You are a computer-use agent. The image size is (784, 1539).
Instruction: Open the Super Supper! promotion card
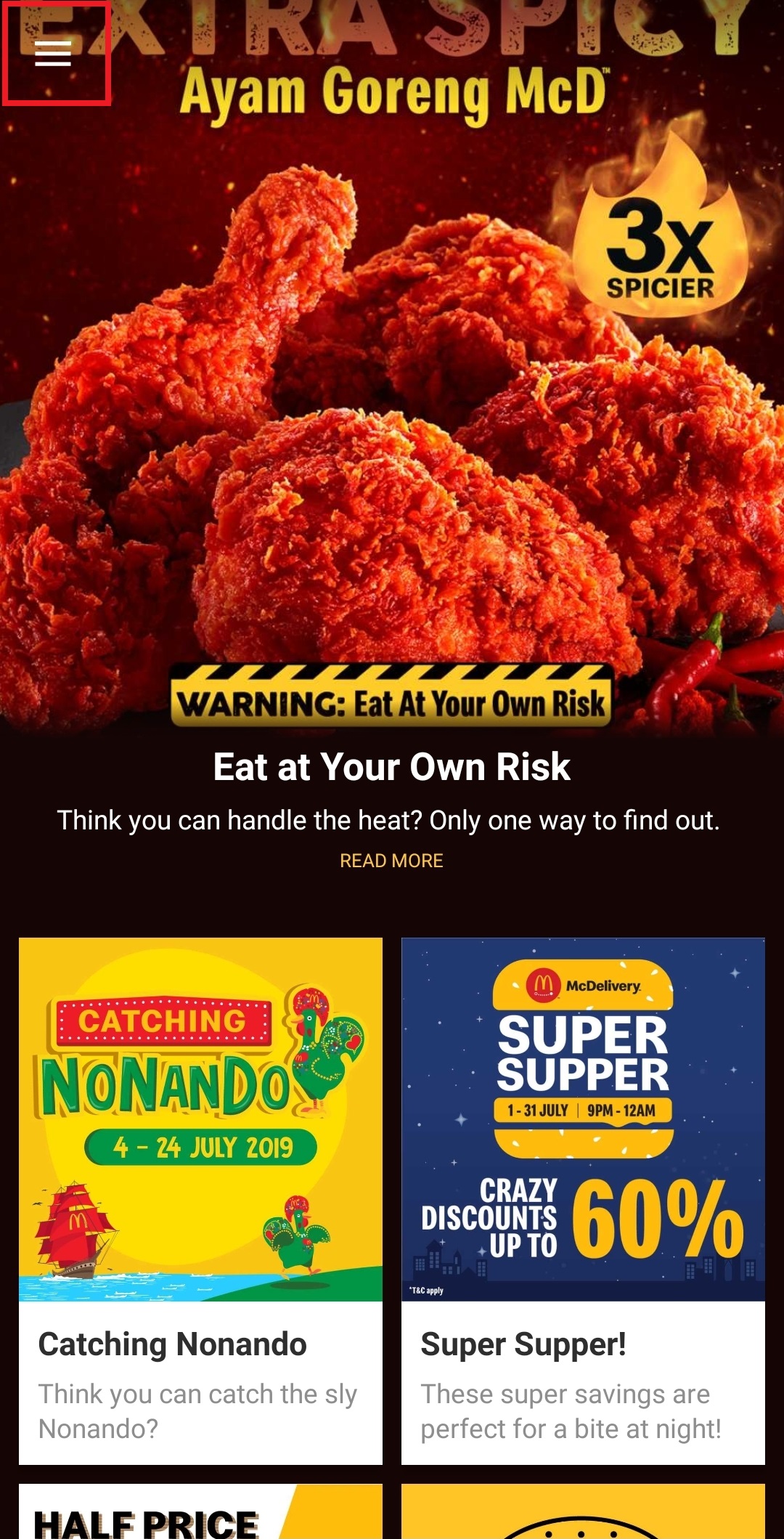(x=583, y=1198)
